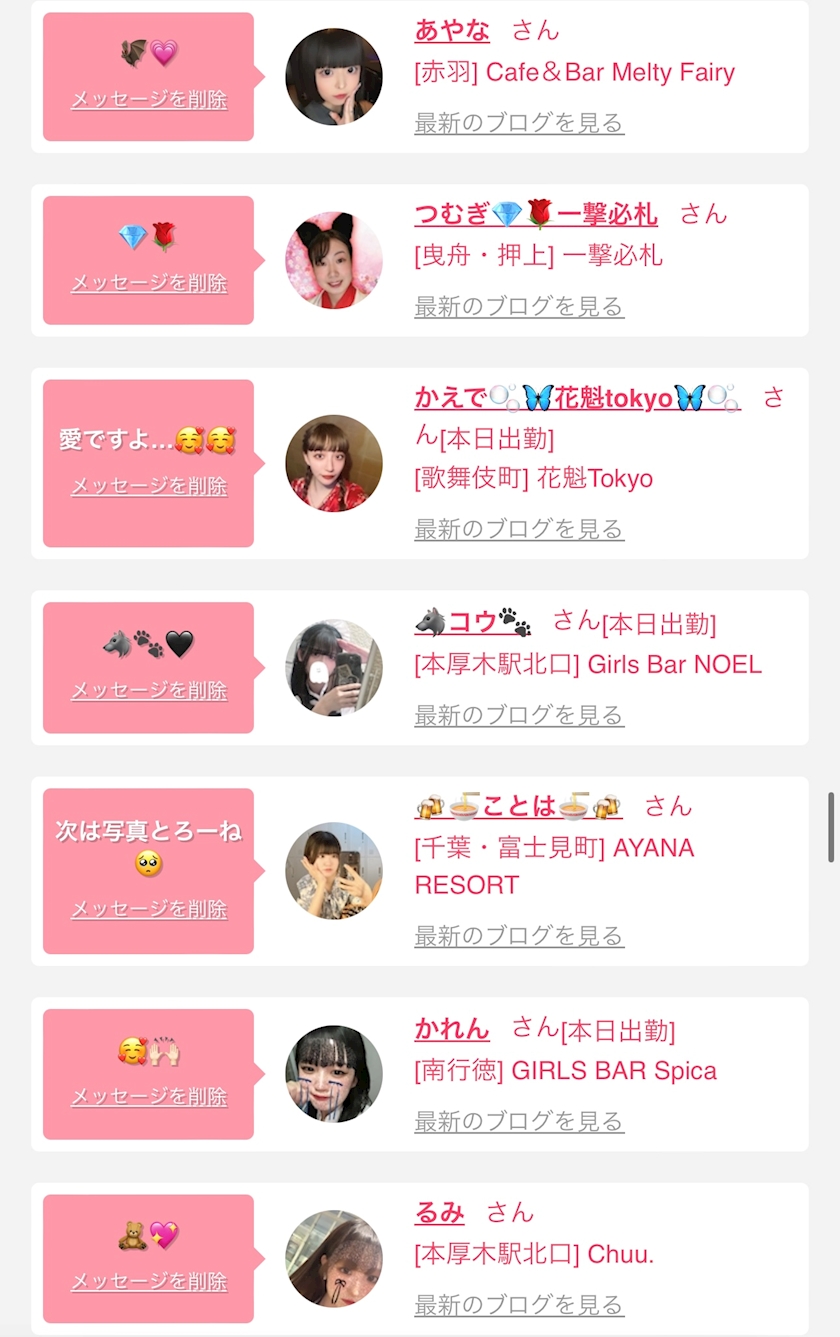Open コウ's profile name link

[x=473, y=622]
